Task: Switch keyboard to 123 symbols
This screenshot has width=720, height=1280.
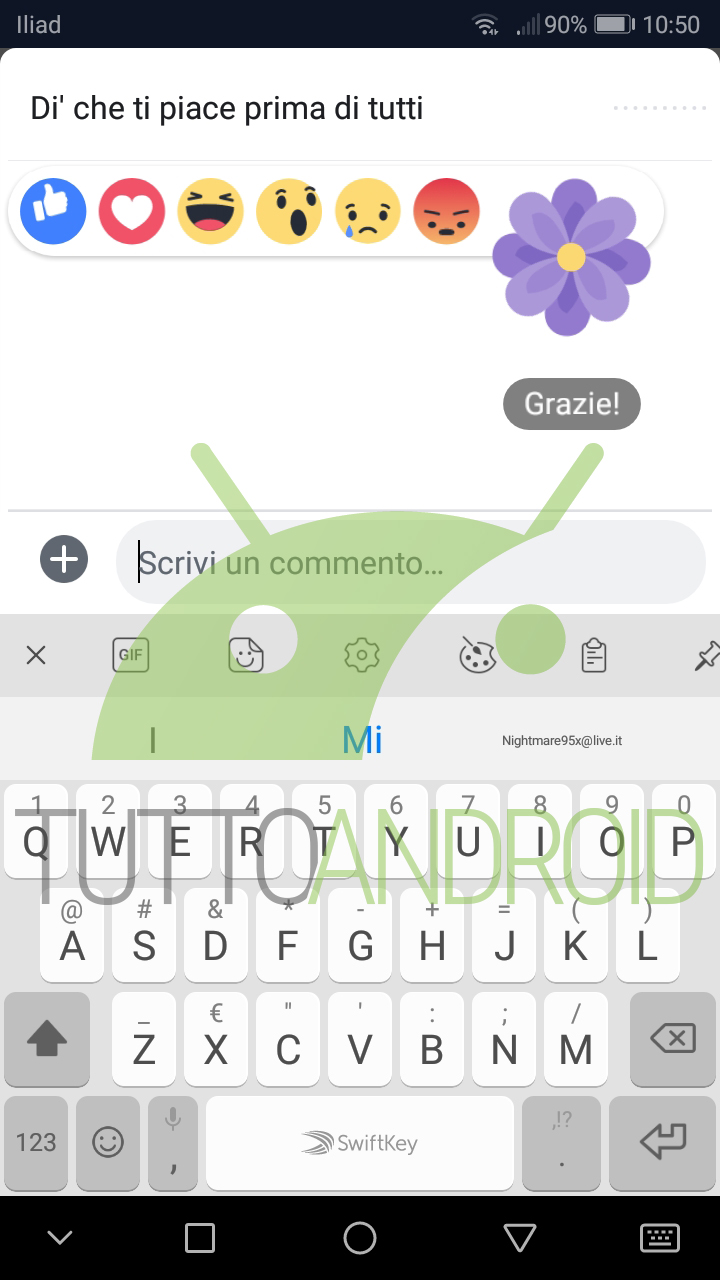Action: point(36,1142)
